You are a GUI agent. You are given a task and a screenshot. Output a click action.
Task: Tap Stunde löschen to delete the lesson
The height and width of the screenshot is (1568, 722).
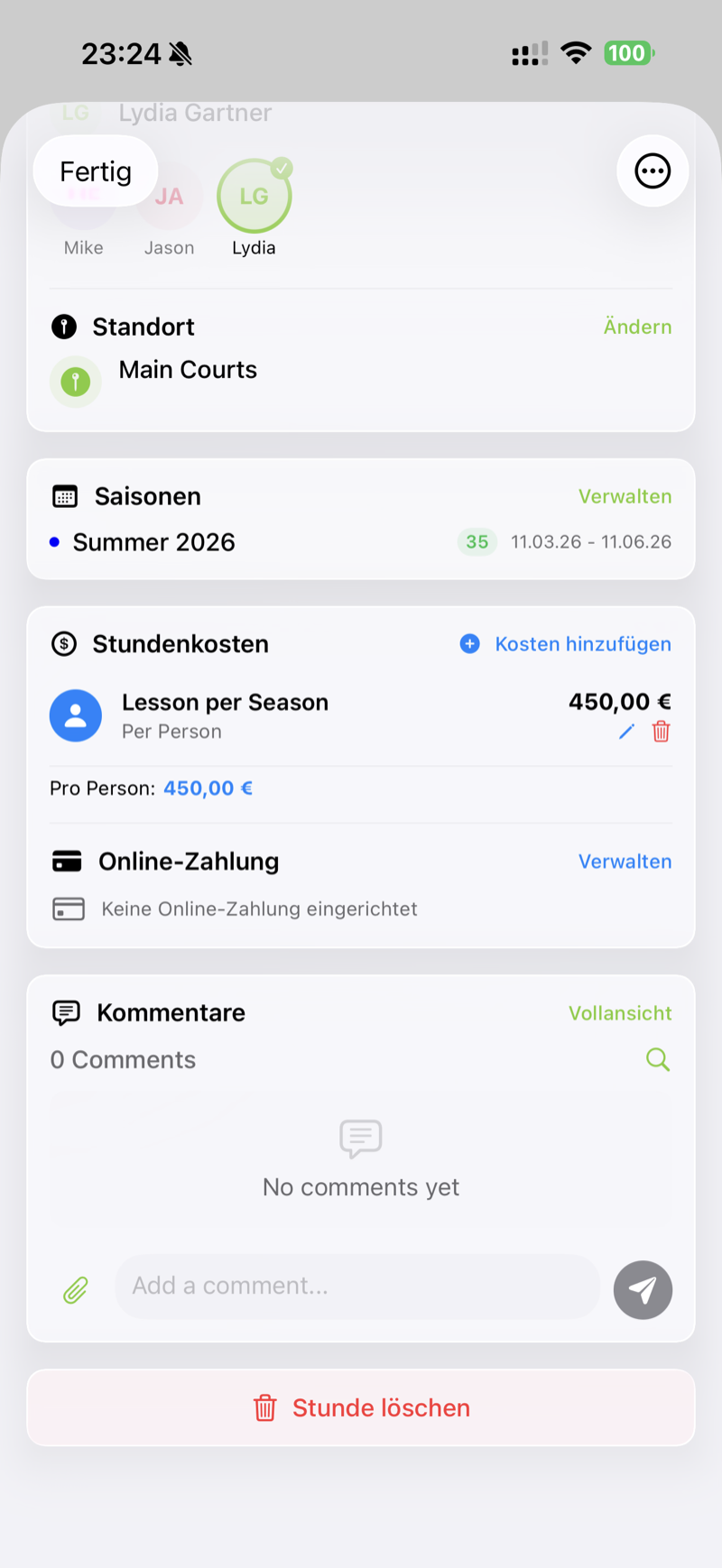(x=360, y=1407)
